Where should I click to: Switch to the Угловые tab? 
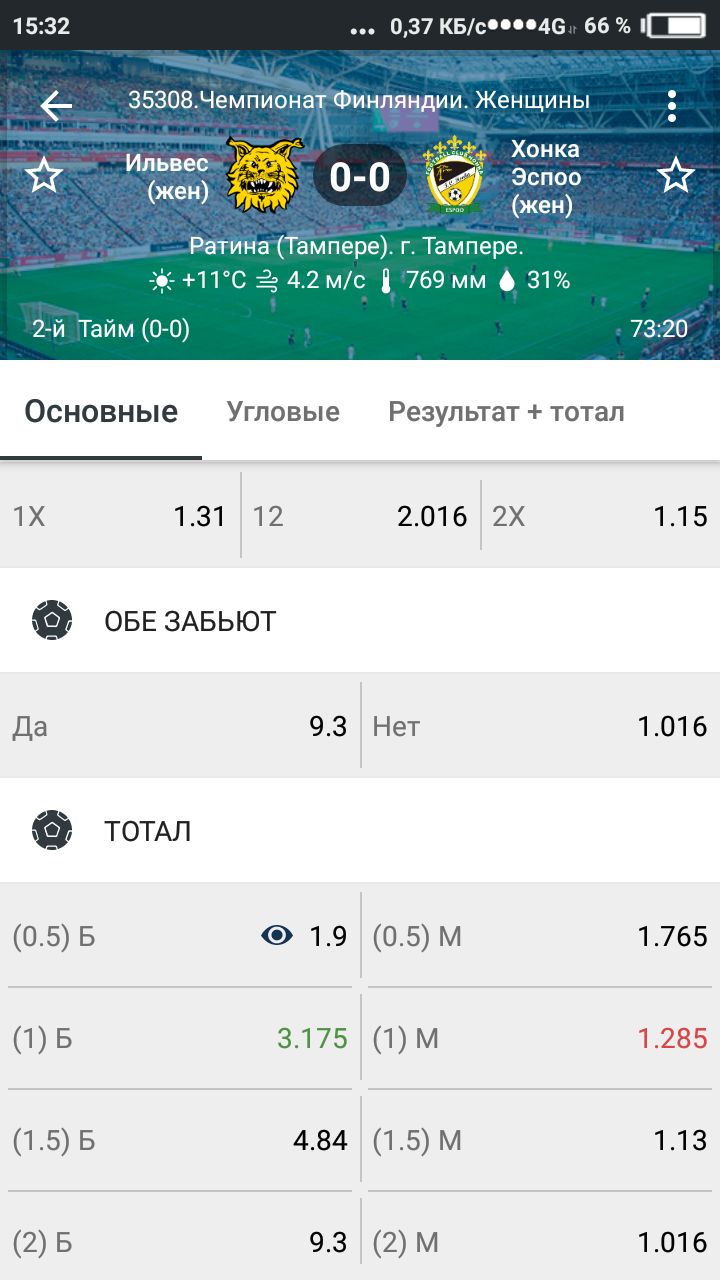(x=283, y=412)
